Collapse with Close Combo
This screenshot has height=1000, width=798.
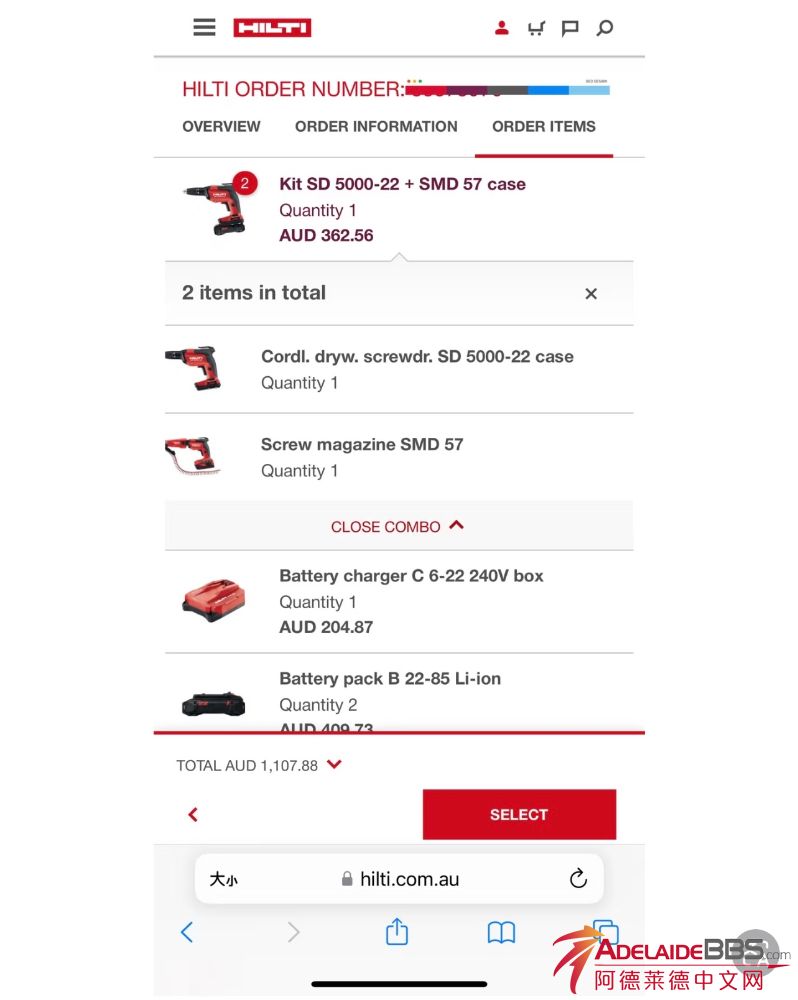click(398, 526)
